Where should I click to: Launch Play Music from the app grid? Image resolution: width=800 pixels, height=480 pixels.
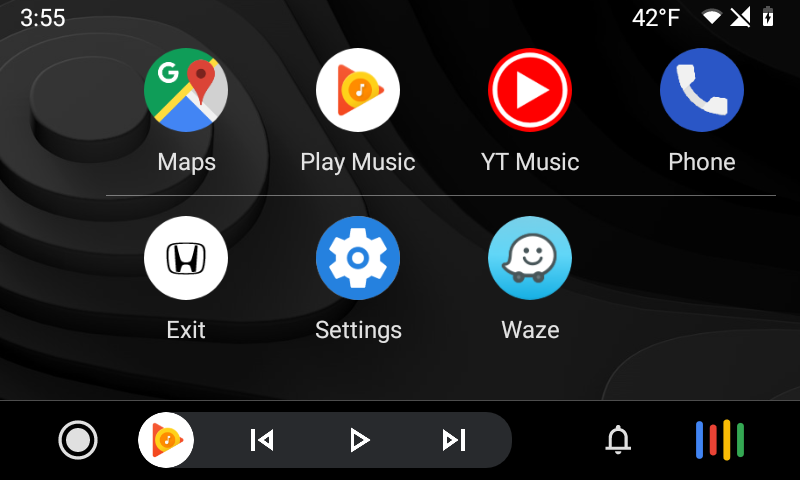tap(358, 90)
